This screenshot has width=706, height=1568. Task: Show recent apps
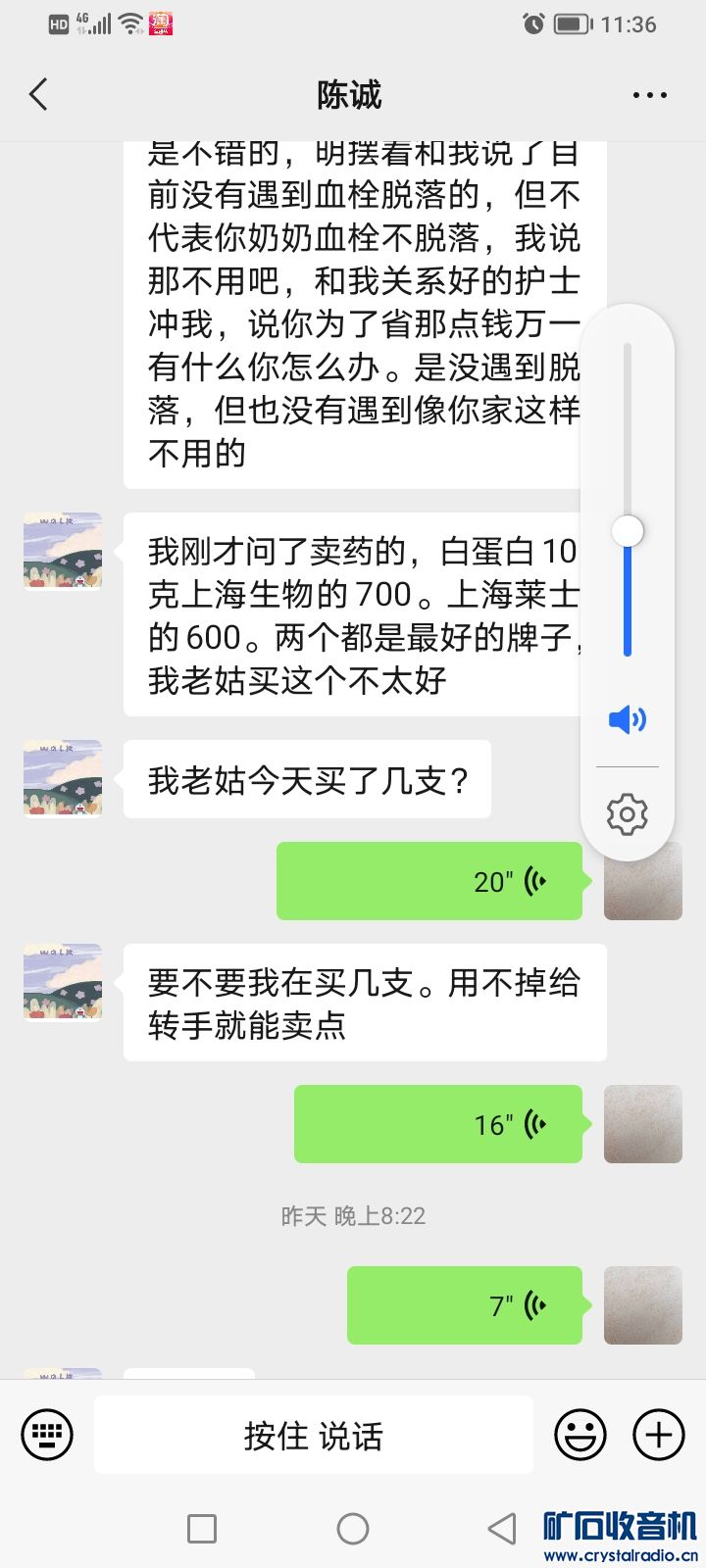[202, 1529]
